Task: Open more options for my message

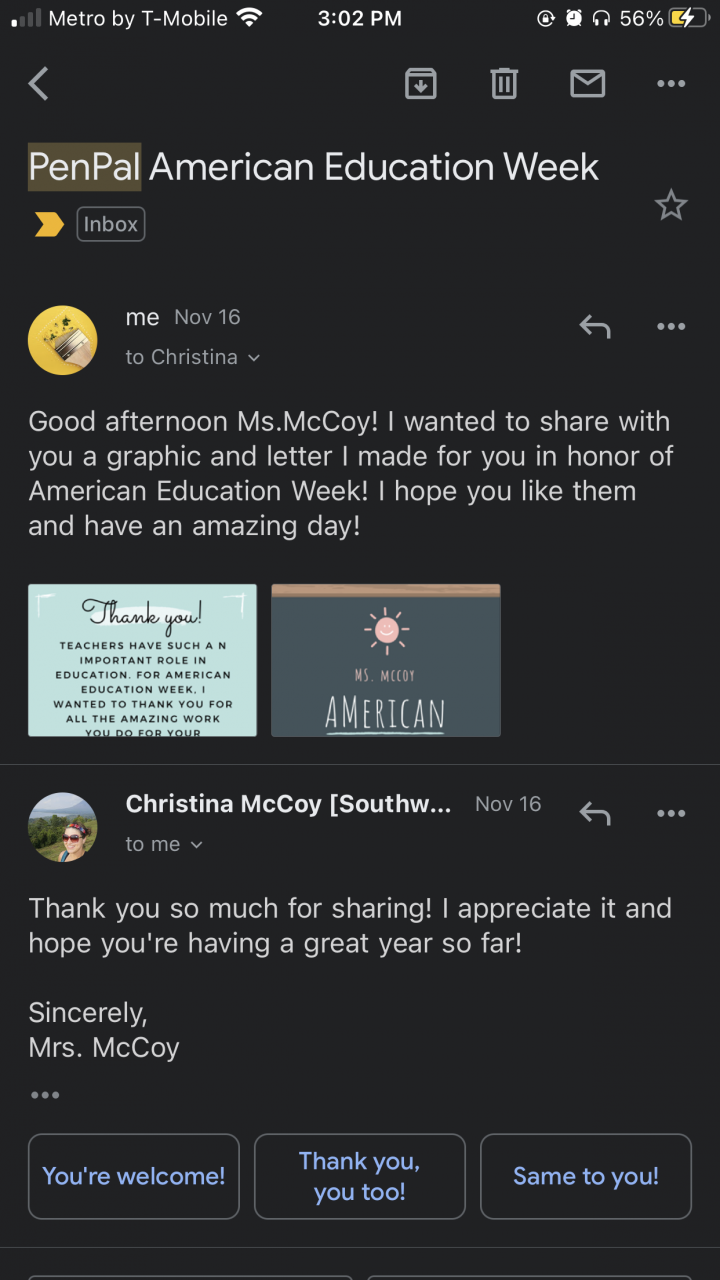Action: pos(671,326)
